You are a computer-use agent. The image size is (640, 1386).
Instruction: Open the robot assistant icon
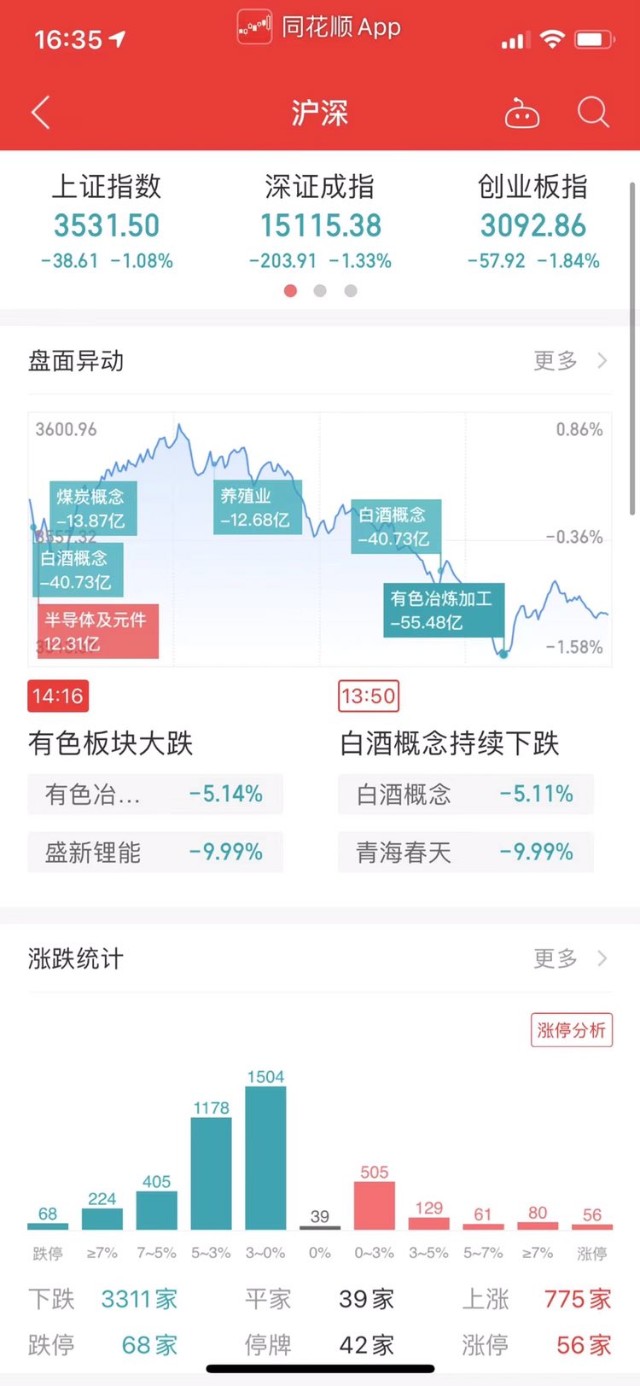tap(521, 113)
